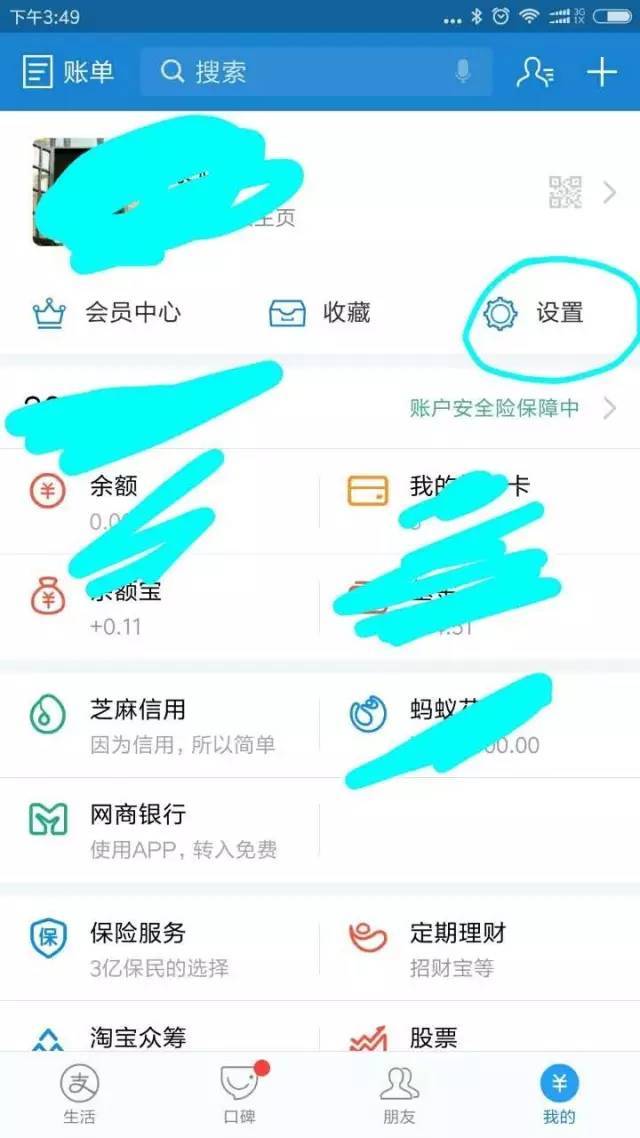Tap the 搜索 search box
The width and height of the screenshot is (640, 1138).
[300, 72]
